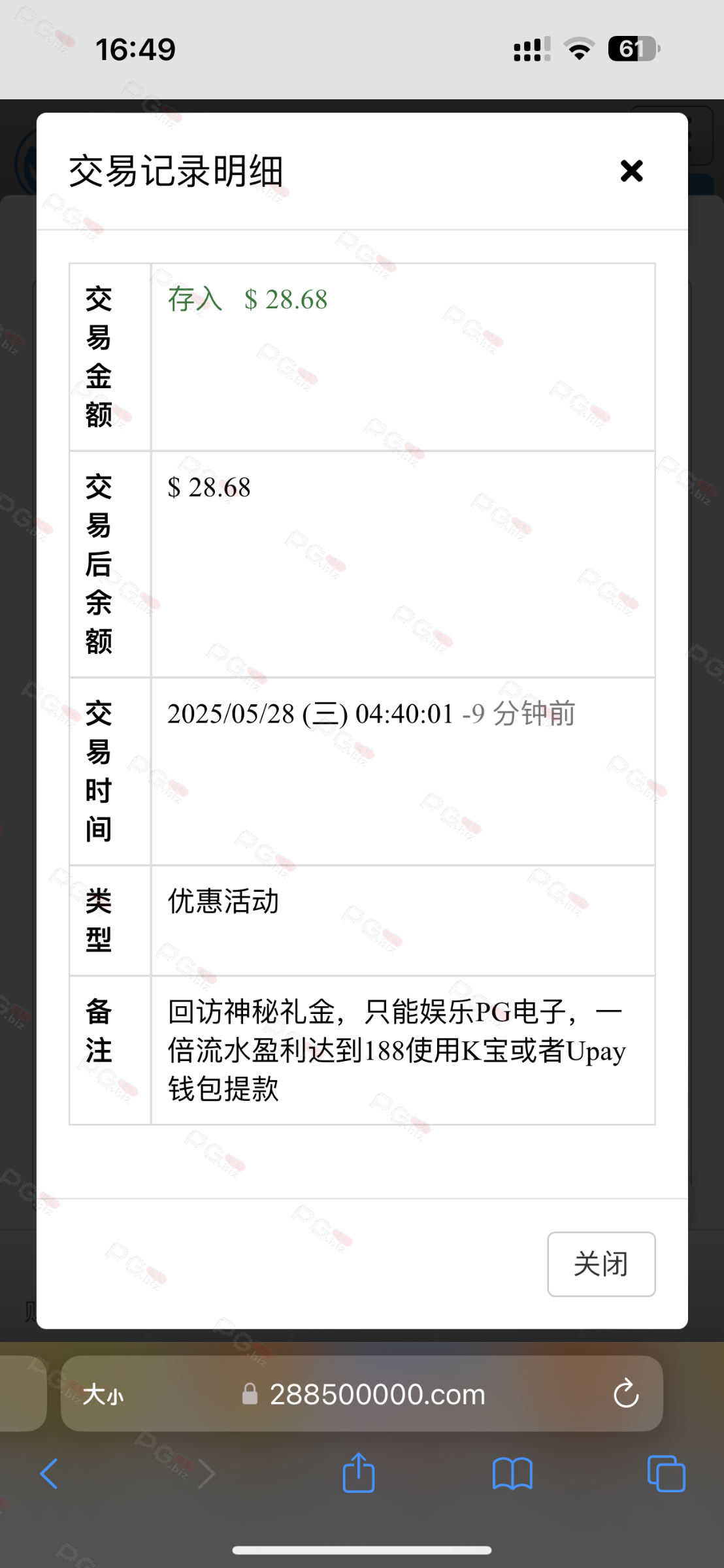Tap the 关闭 button
Screen dimensions: 724x1568
[x=601, y=1264]
